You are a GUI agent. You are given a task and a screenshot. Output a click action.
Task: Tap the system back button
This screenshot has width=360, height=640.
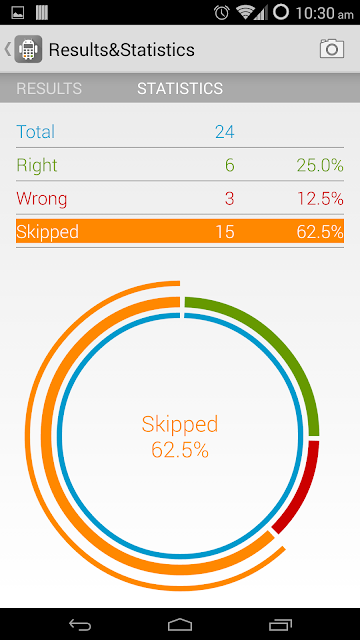click(80, 624)
